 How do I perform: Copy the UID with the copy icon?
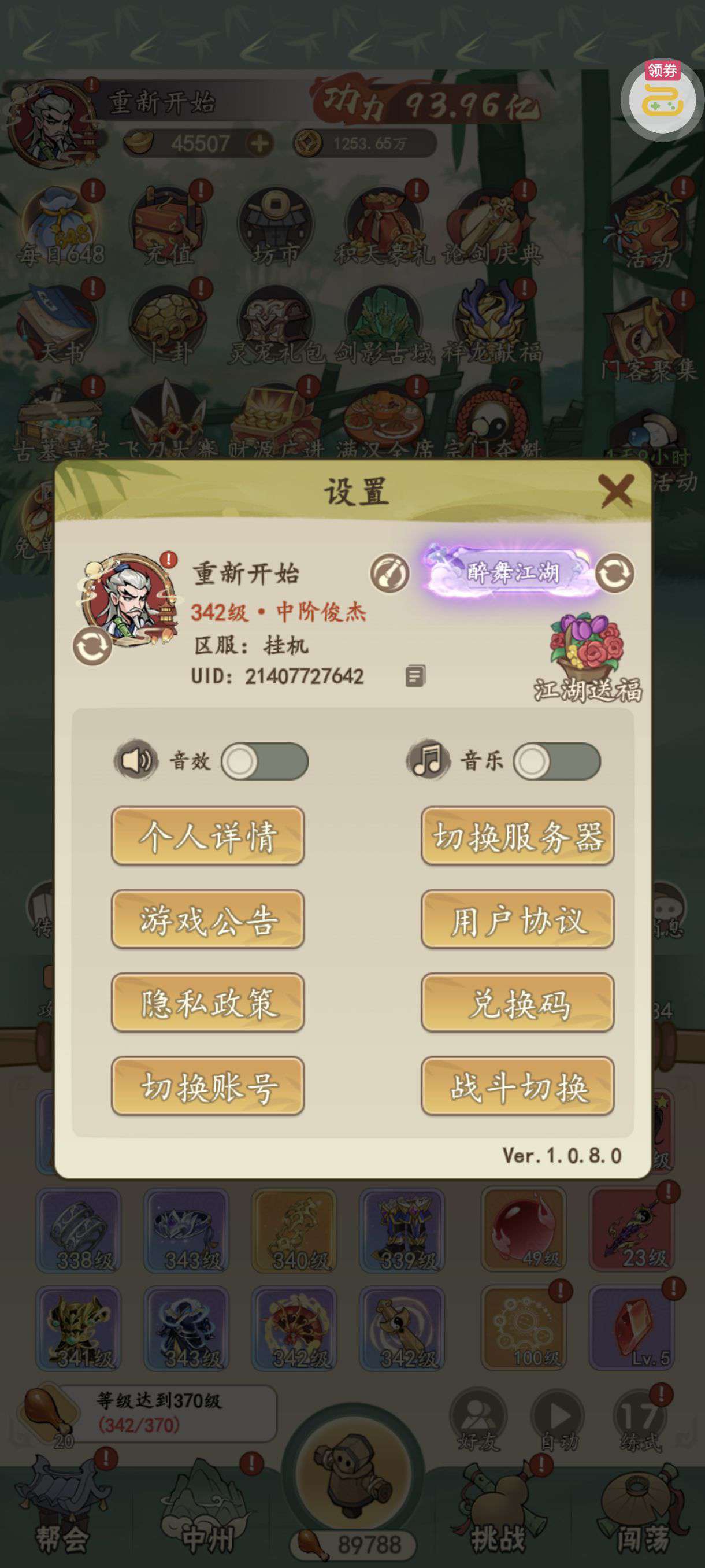click(415, 676)
